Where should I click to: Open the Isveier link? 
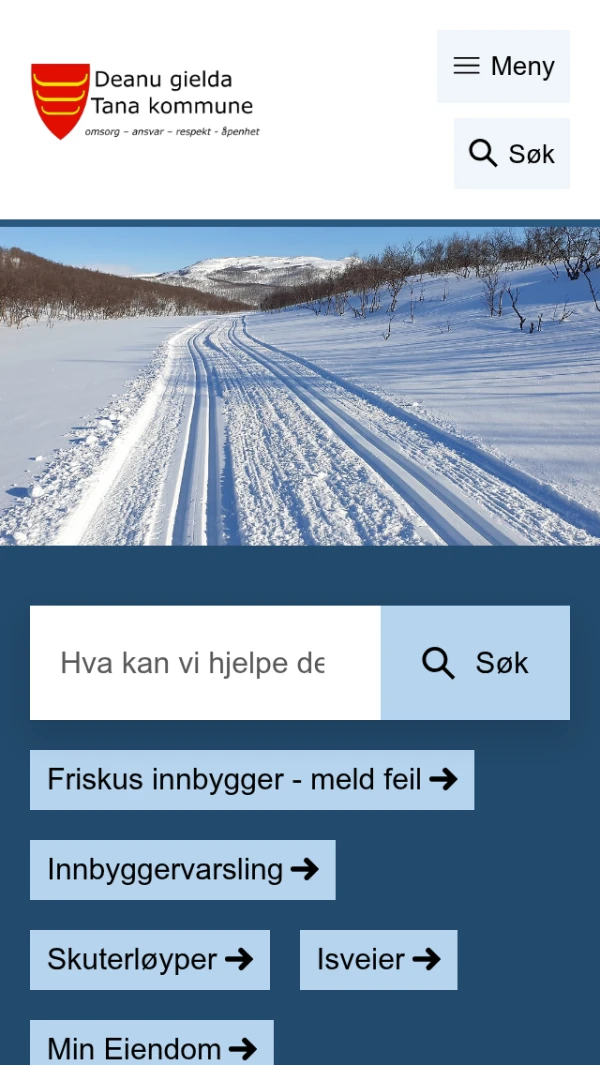[x=378, y=960]
